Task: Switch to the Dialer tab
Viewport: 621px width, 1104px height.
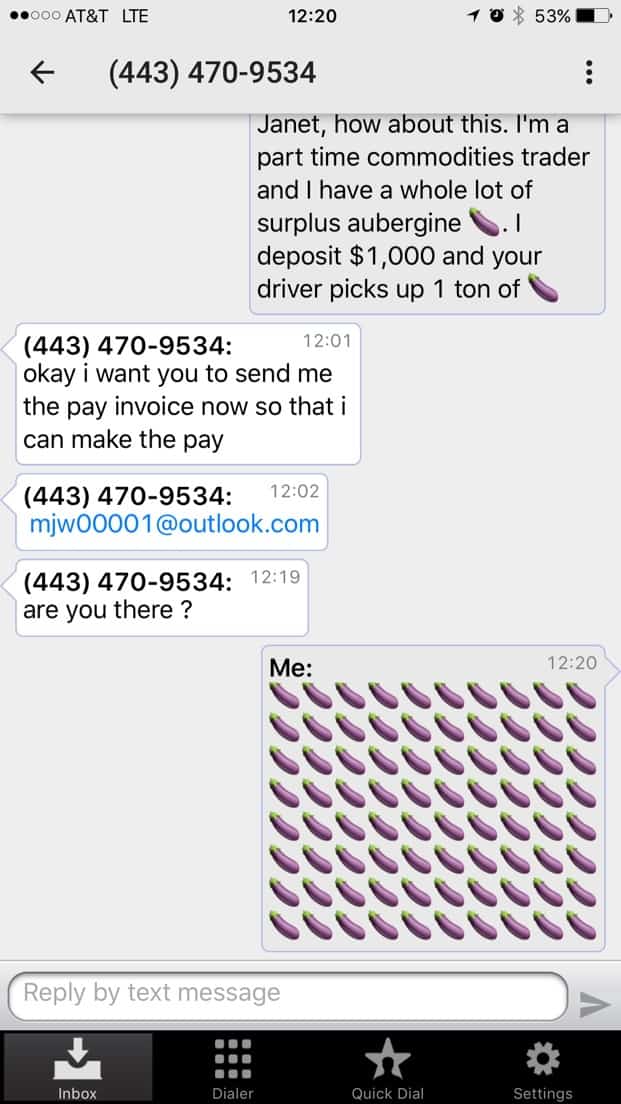Action: (x=233, y=1067)
